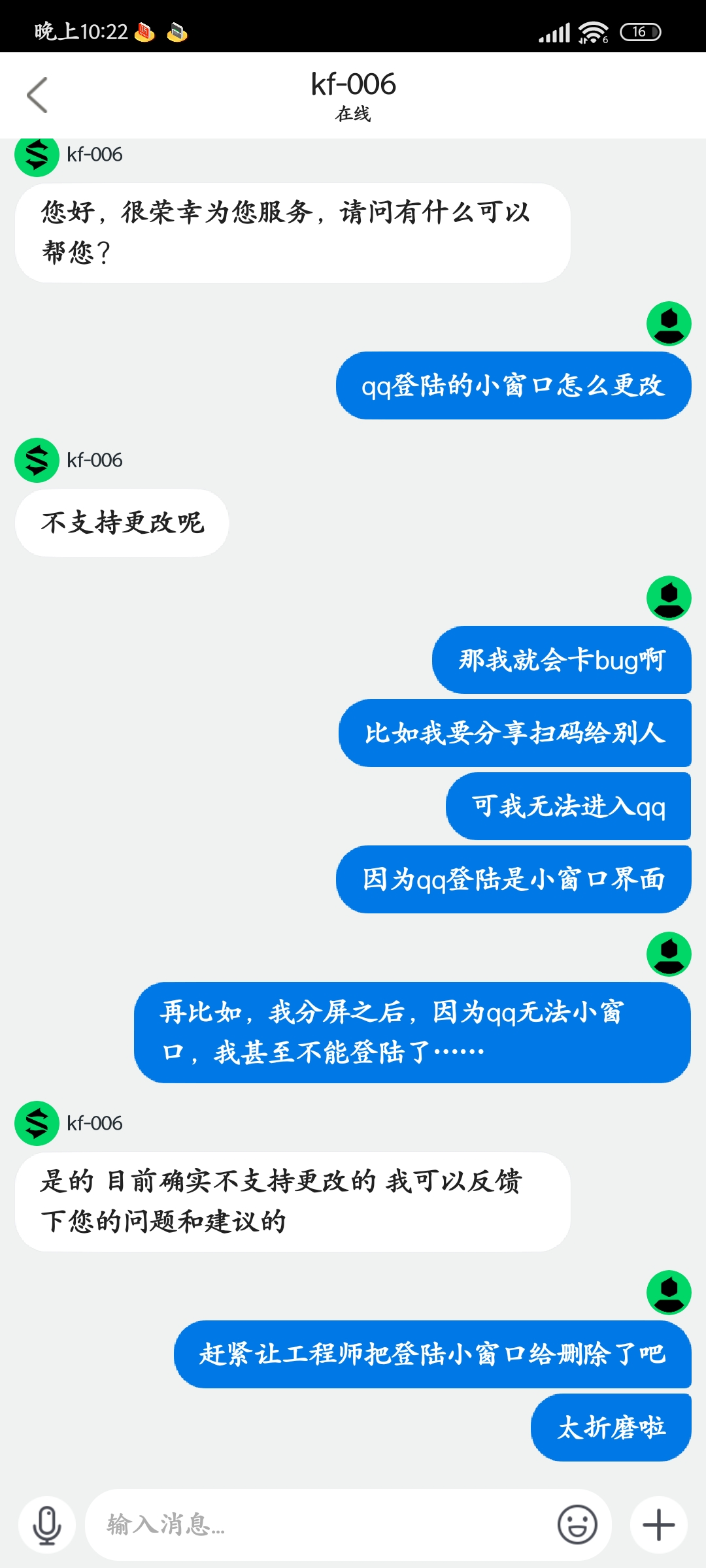Open the plus attachment menu
Viewport: 706px width, 1568px height.
(659, 1525)
